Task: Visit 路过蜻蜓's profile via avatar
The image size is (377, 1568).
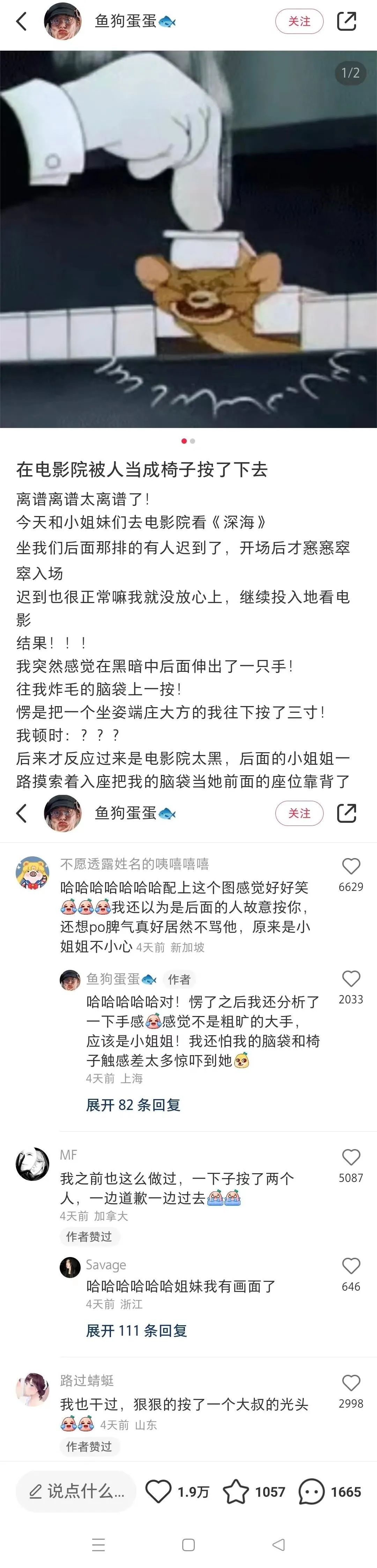Action: pos(32,1390)
